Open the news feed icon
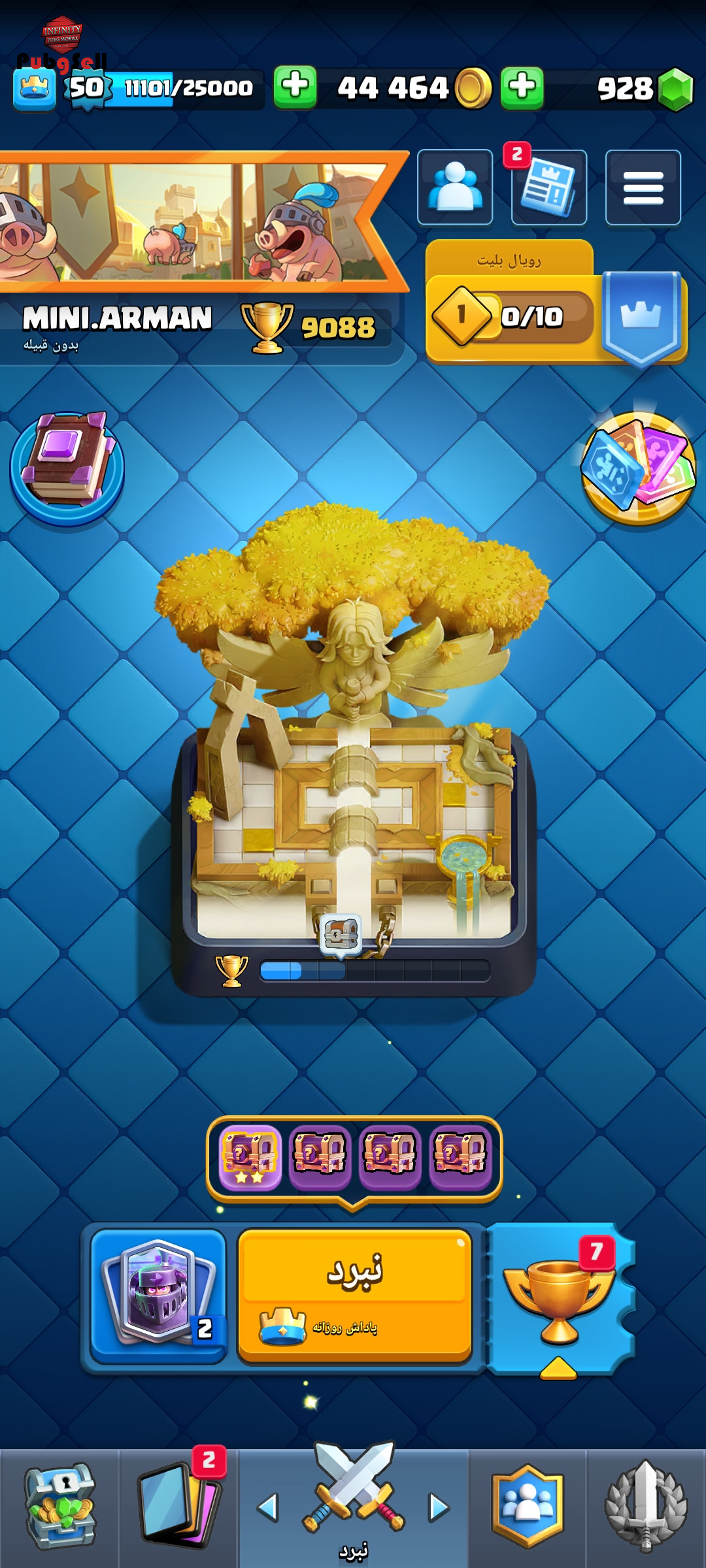 click(x=548, y=188)
